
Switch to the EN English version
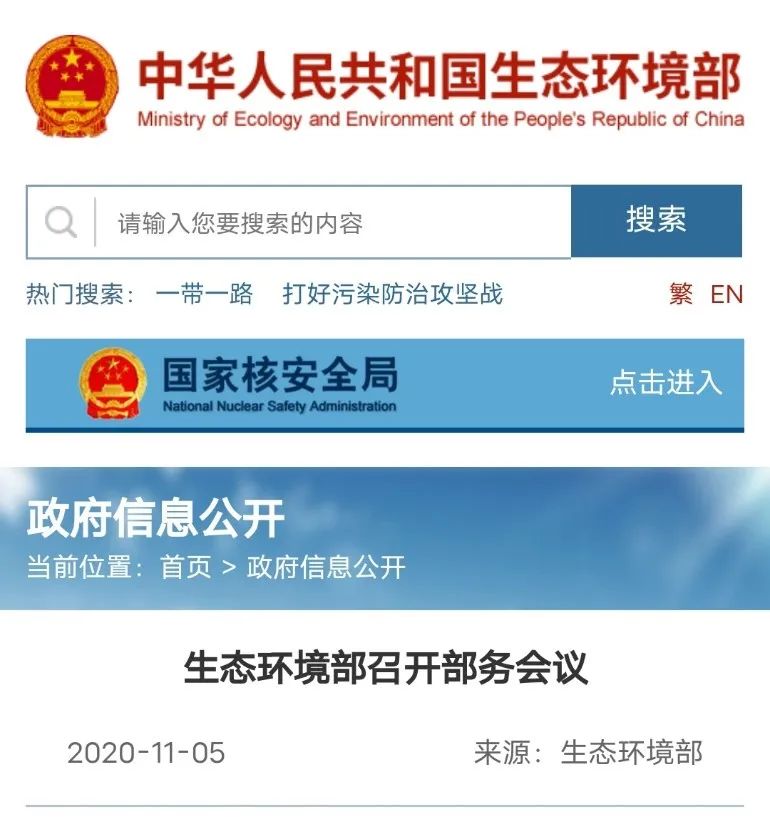(x=727, y=294)
